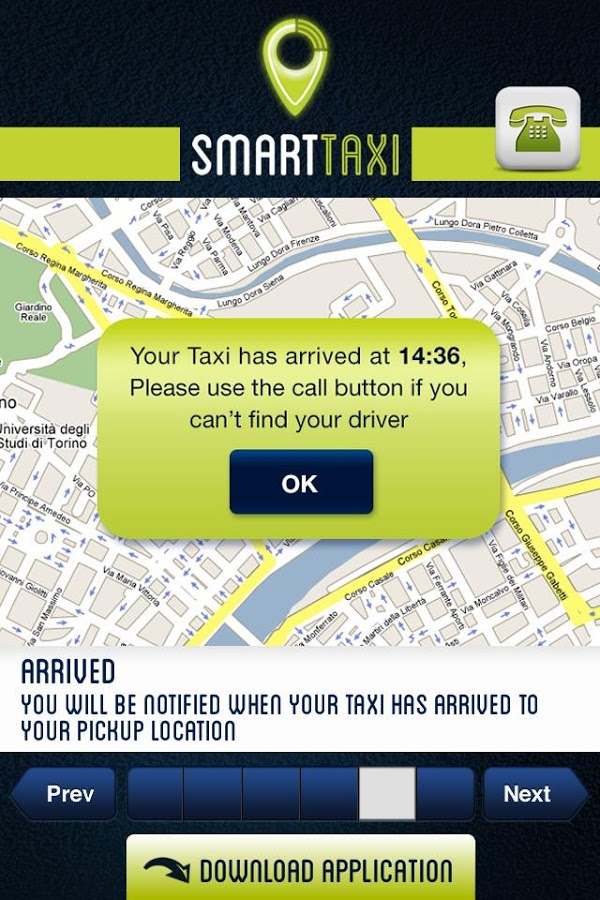The image size is (600, 900).
Task: Jump to the first step indicator
Action: pos(156,794)
